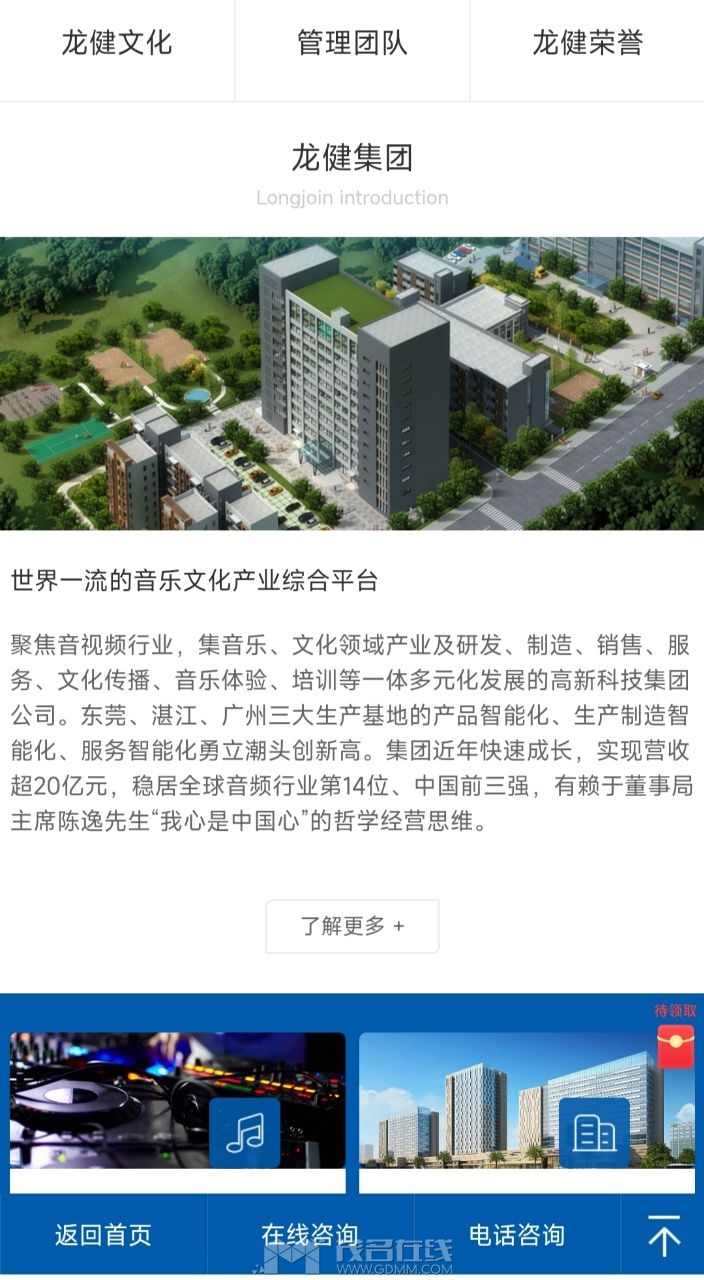This screenshot has width=704, height=1280.
Task: Open the 龙健集团 campus banner image
Action: click(x=352, y=383)
